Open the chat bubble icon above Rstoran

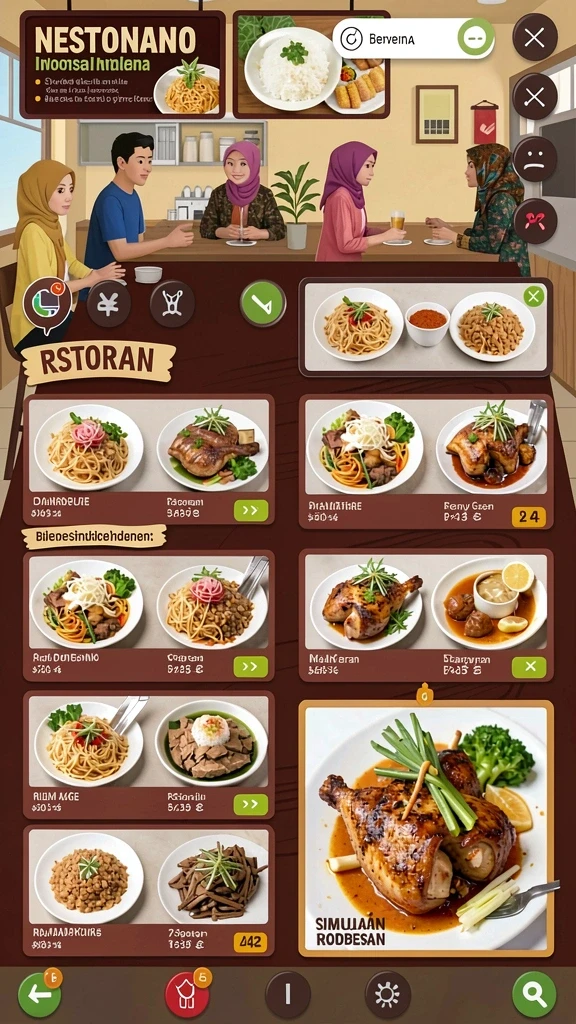tap(47, 302)
